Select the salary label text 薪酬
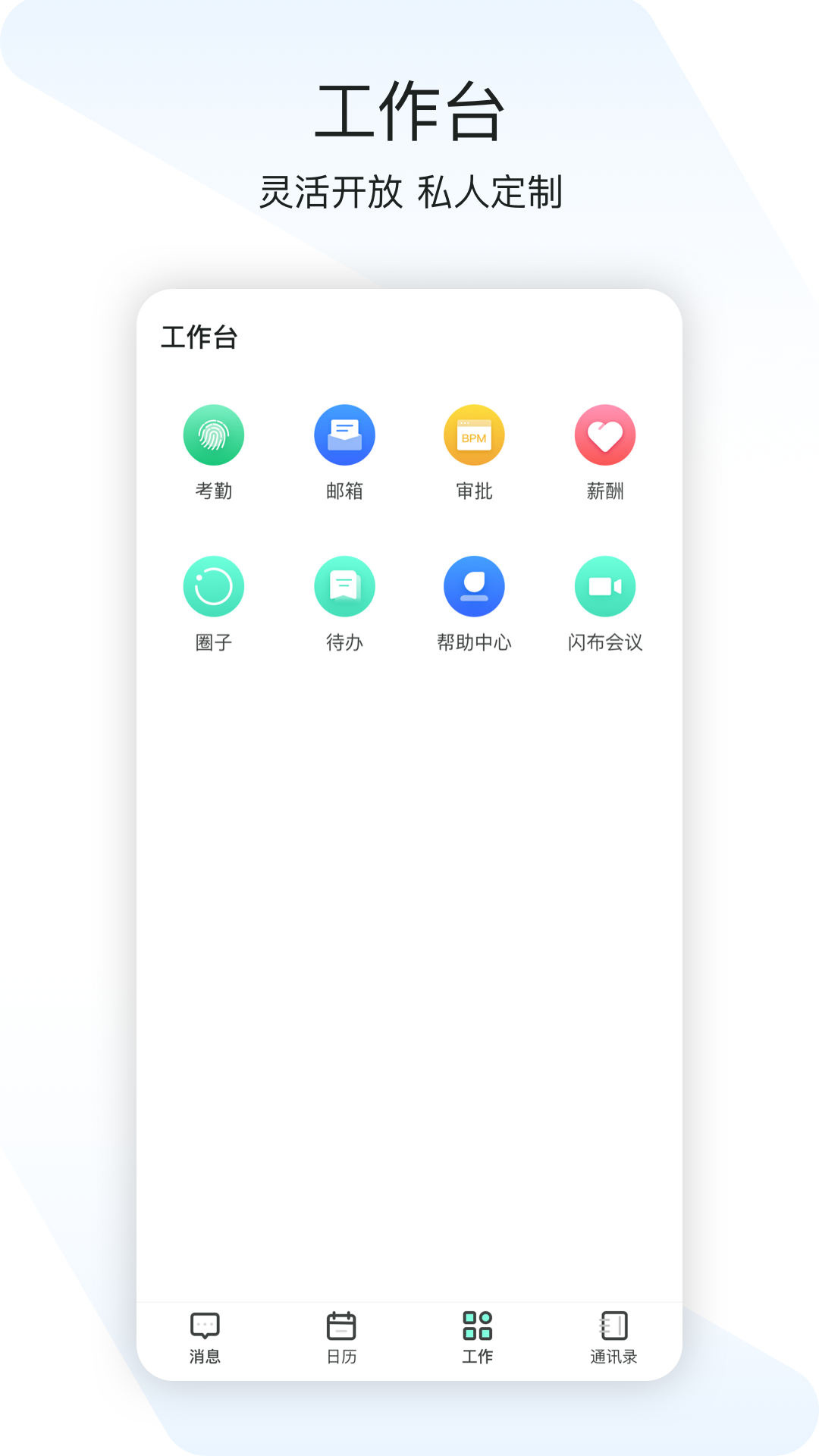Image resolution: width=819 pixels, height=1456 pixels. coord(605,491)
